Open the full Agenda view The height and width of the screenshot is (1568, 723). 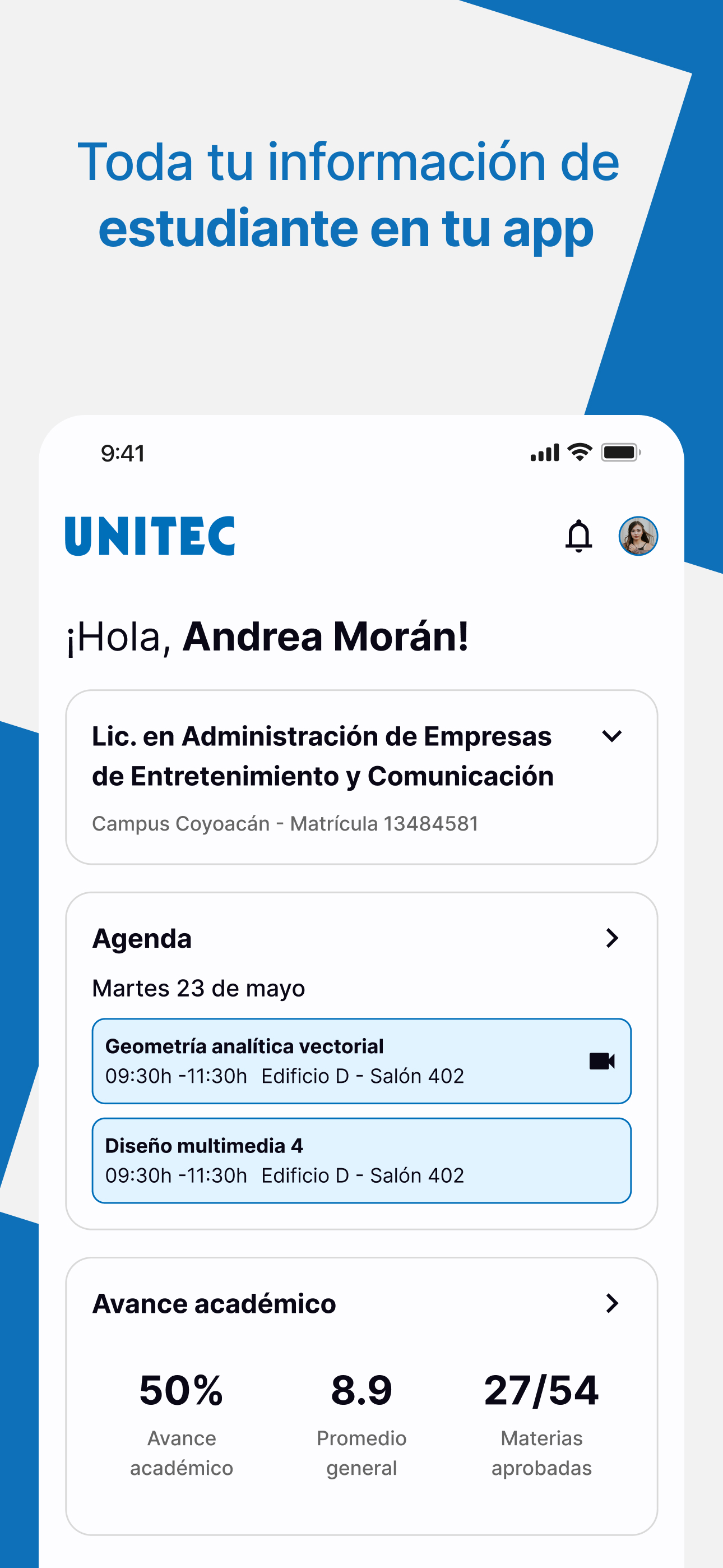click(613, 938)
